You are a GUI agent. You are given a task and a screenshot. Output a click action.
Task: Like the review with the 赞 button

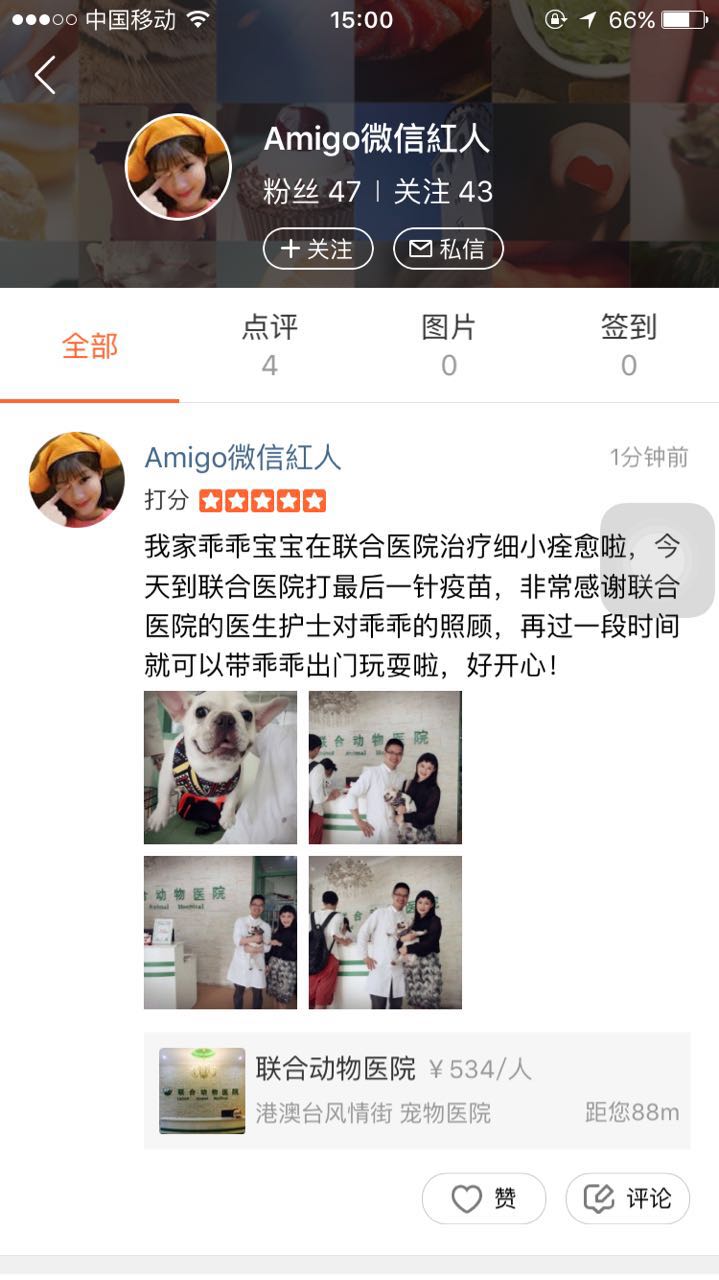coord(484,1199)
